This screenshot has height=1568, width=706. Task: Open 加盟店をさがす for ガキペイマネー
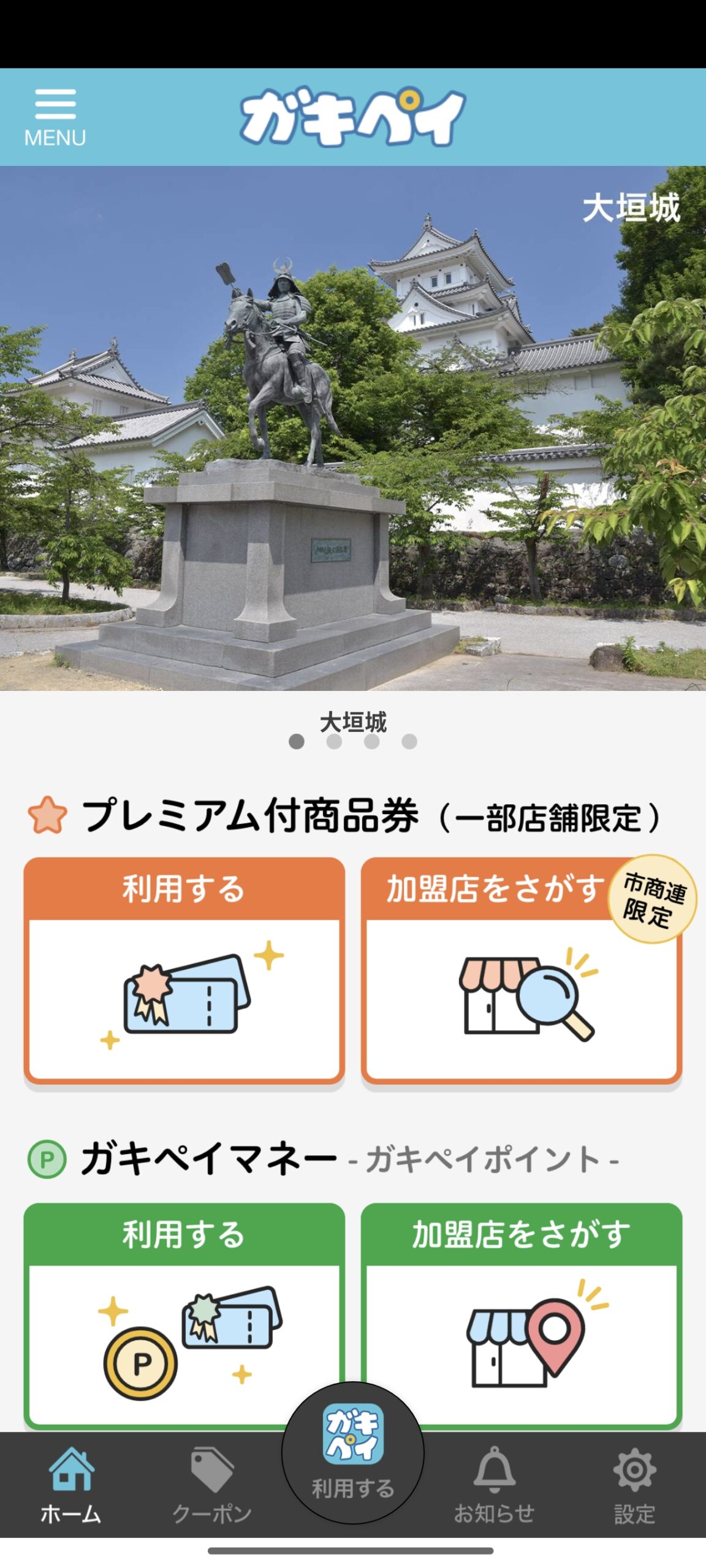click(522, 1315)
